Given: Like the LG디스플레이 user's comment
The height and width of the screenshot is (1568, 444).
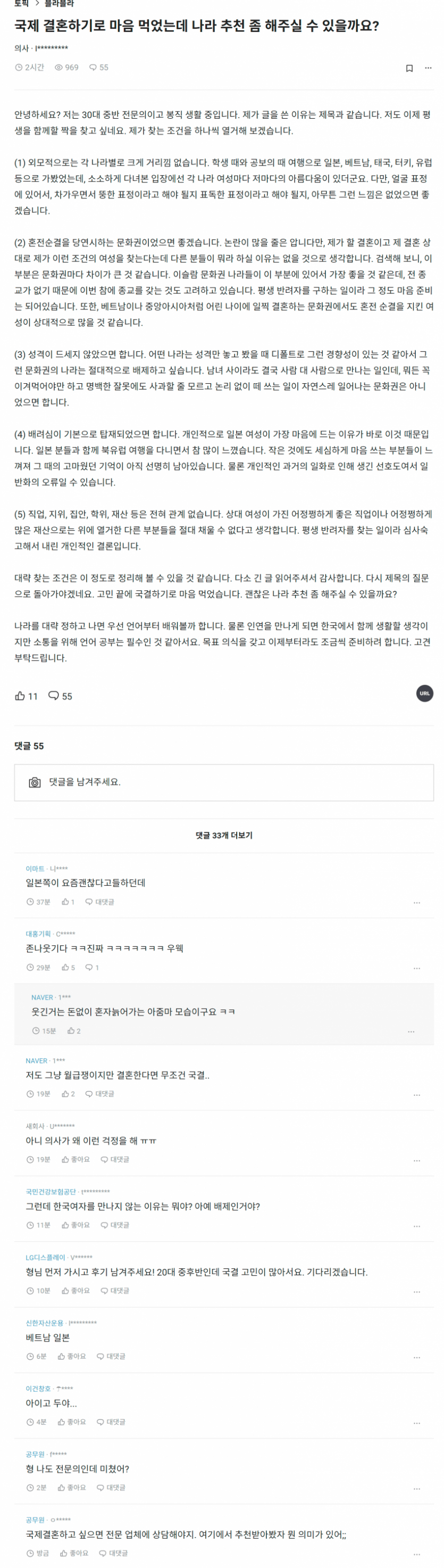Looking at the screenshot, I should pos(76,1291).
